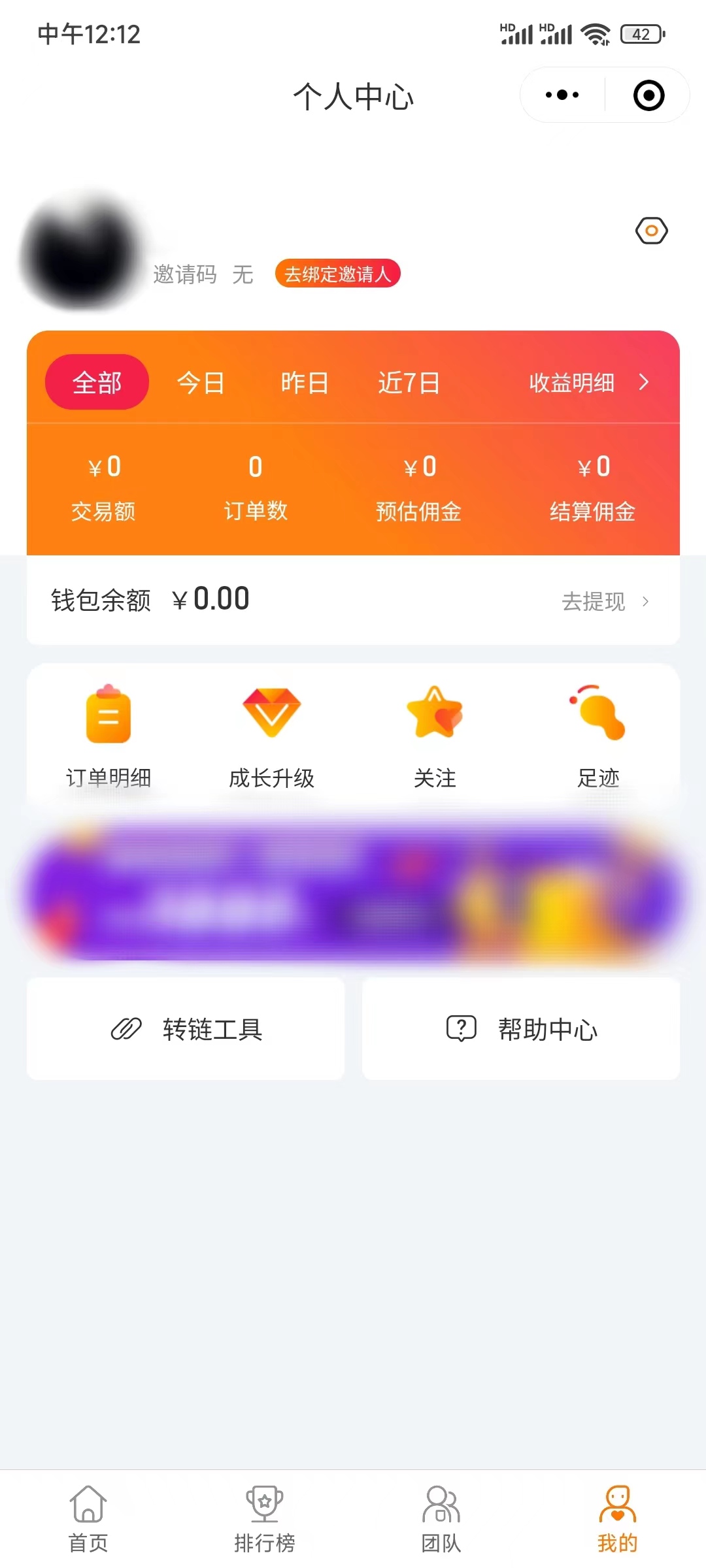Screen dimensions: 706x1568
Task: Tap 去绑定邀请人 bind inviter button
Action: [x=337, y=275]
